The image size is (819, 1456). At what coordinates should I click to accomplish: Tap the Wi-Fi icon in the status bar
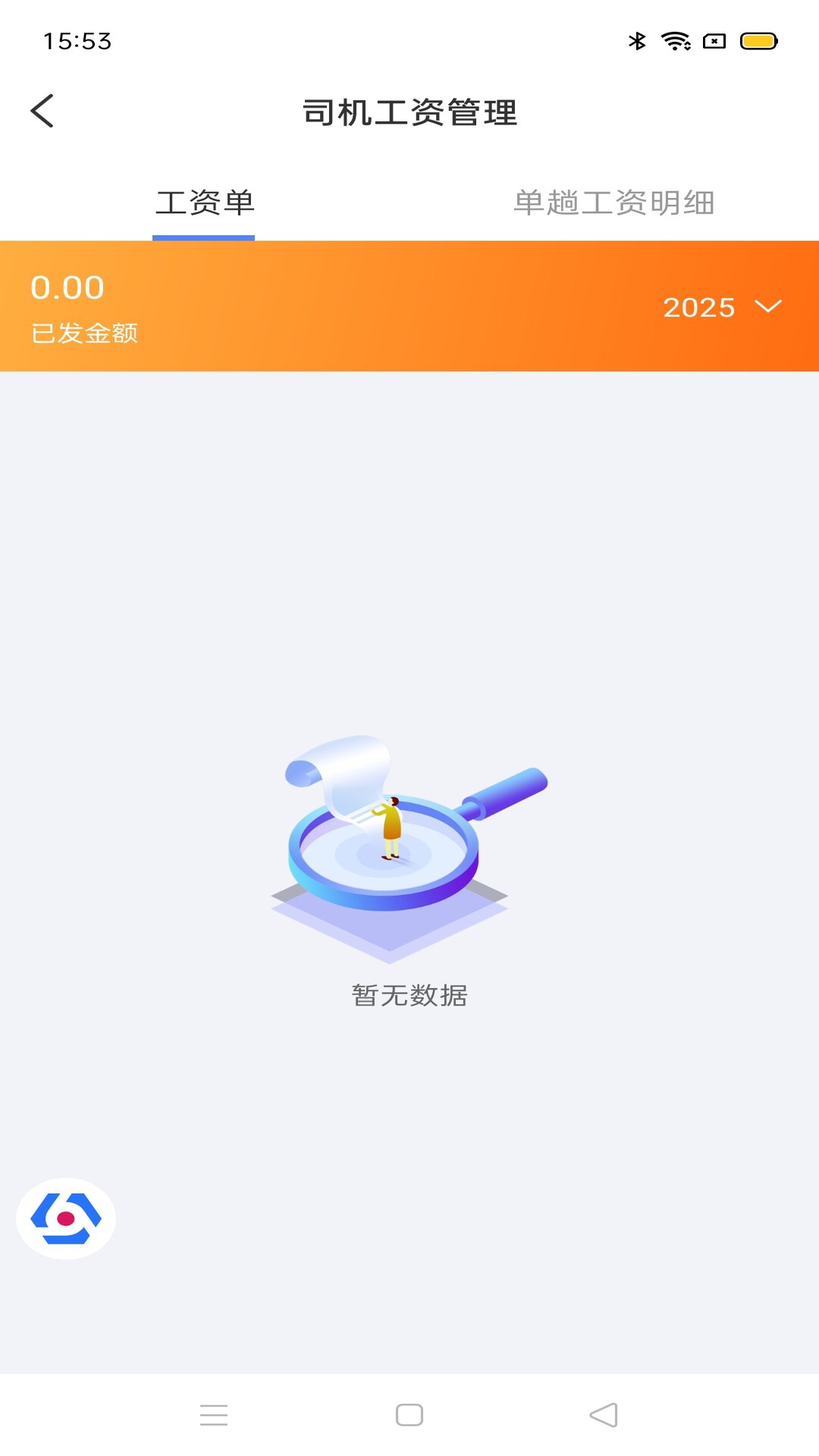point(676,42)
